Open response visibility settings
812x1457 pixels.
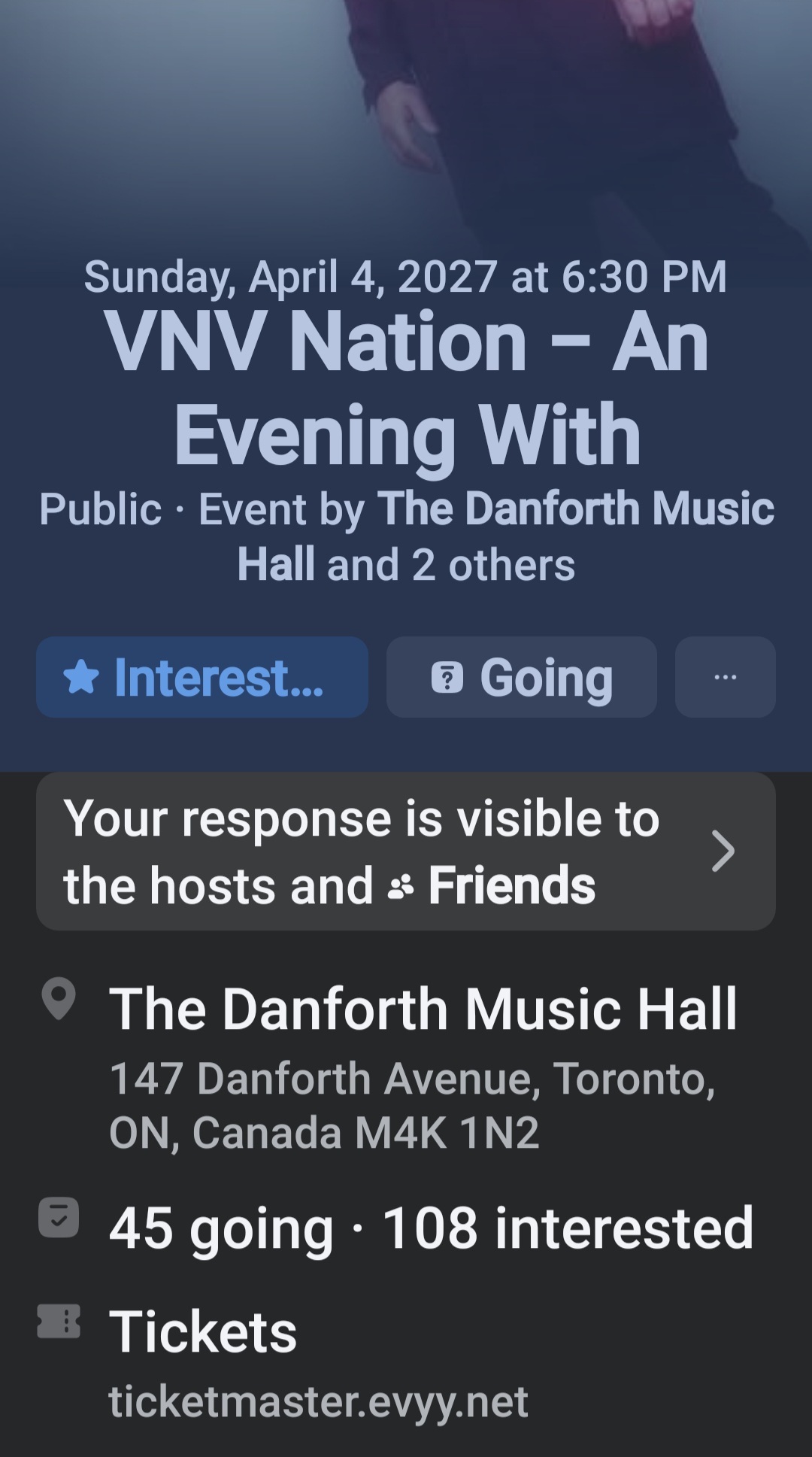pyautogui.click(x=406, y=851)
